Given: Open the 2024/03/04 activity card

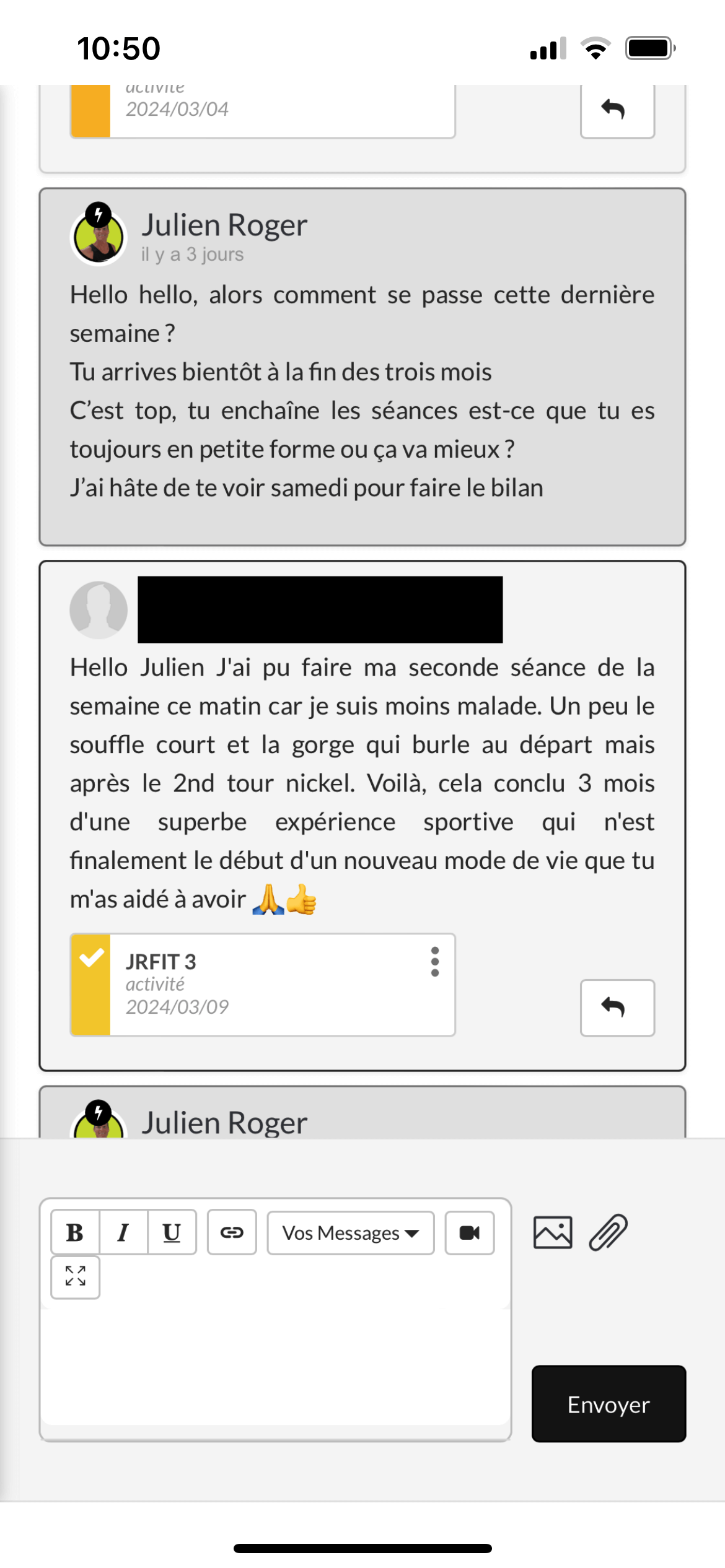Looking at the screenshot, I should tap(263, 110).
